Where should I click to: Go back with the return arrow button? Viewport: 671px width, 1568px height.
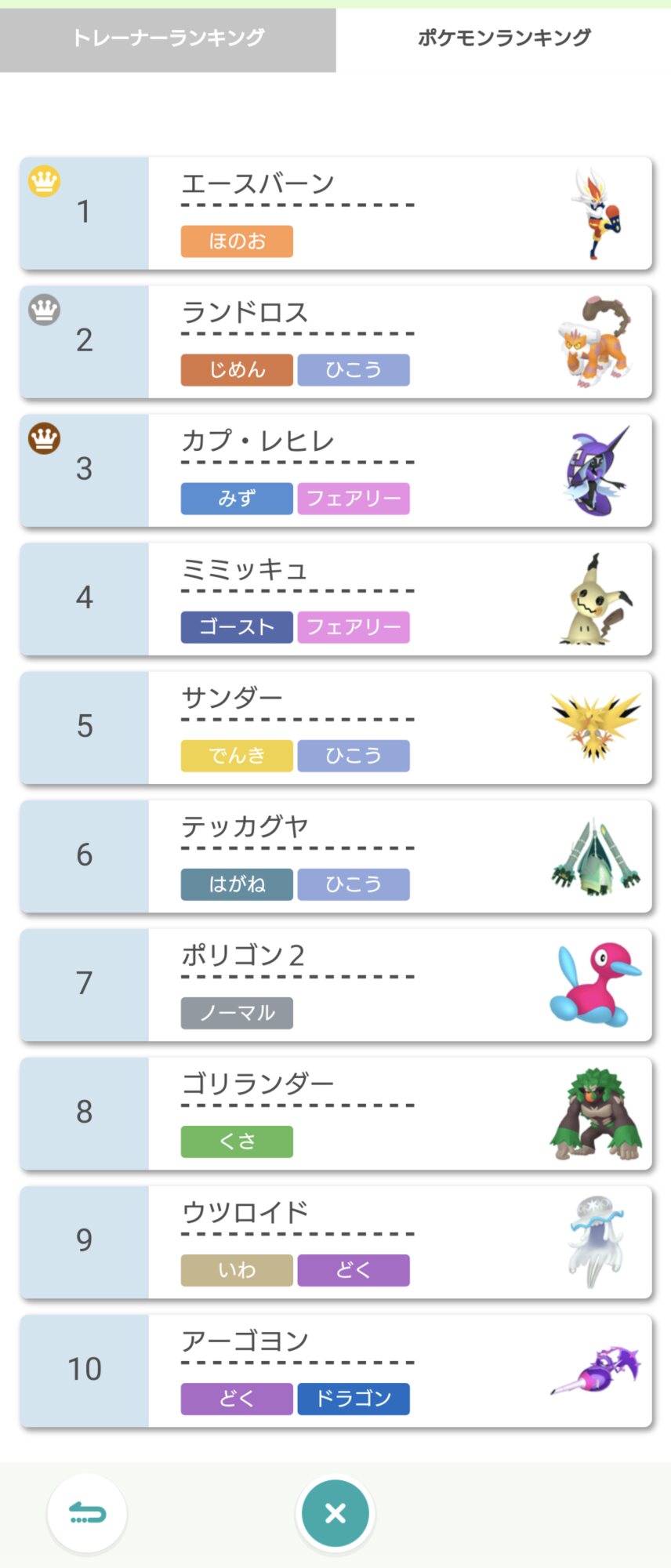tap(87, 1513)
